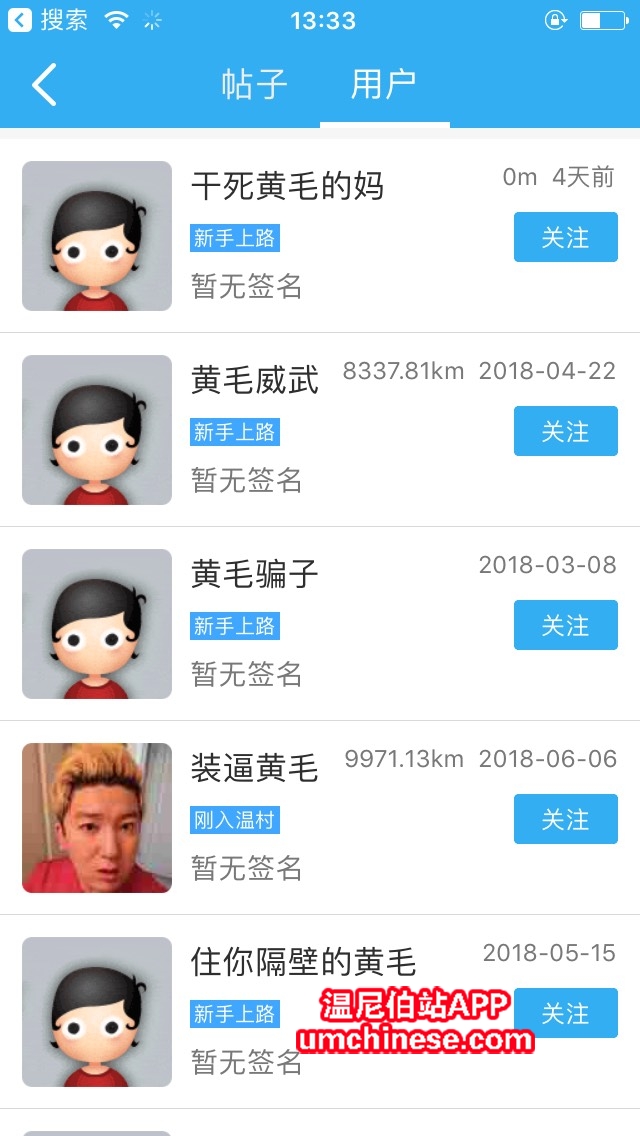
Task: Follow the user 黄毛骗子
Action: click(x=565, y=626)
